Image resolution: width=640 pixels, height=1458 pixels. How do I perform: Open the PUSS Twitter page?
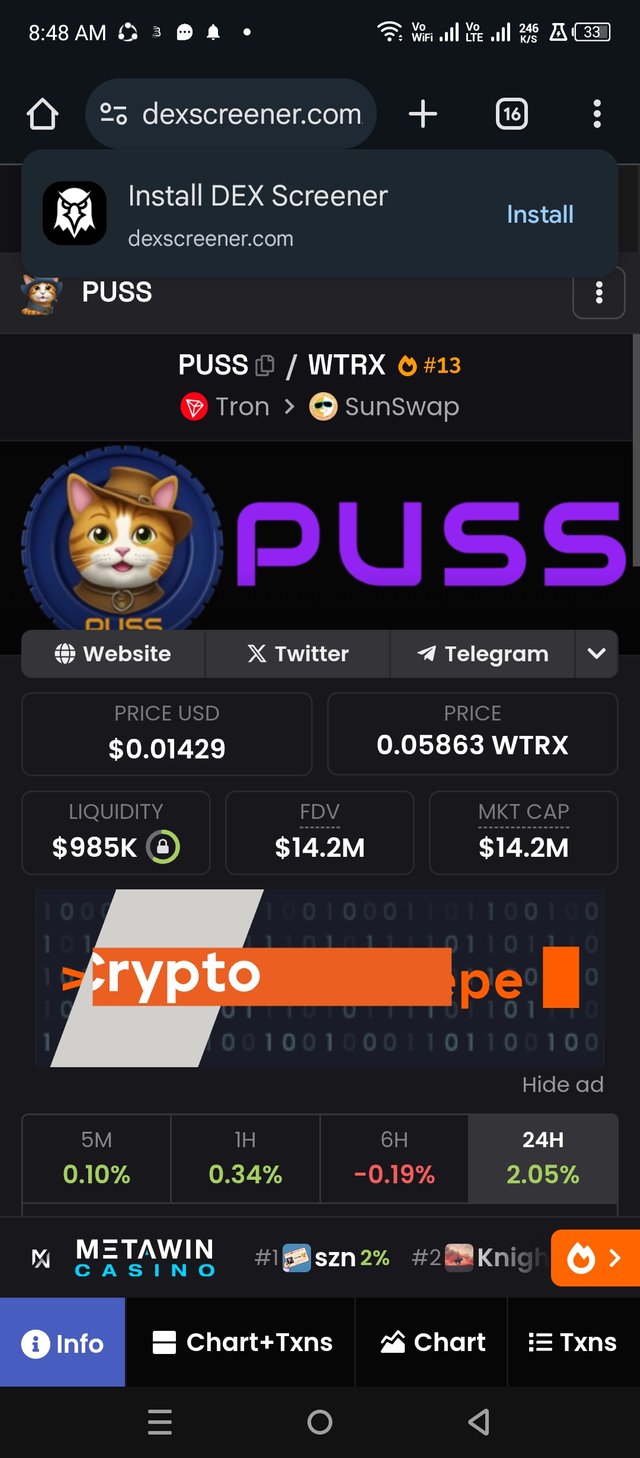coord(298,654)
